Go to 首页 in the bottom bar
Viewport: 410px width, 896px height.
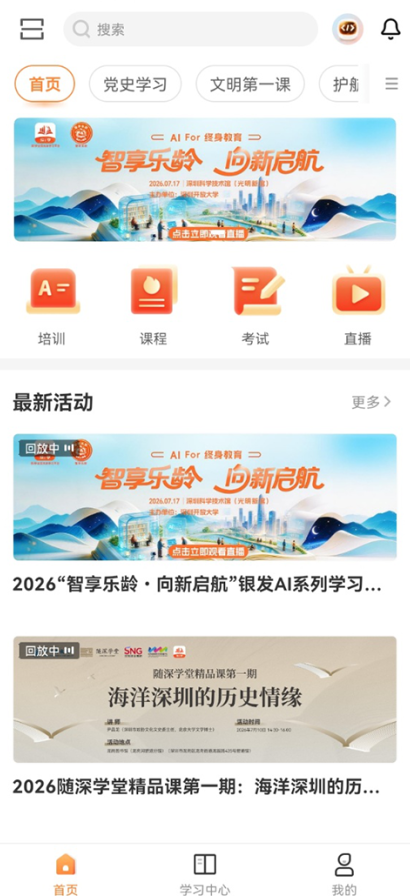click(x=66, y=874)
